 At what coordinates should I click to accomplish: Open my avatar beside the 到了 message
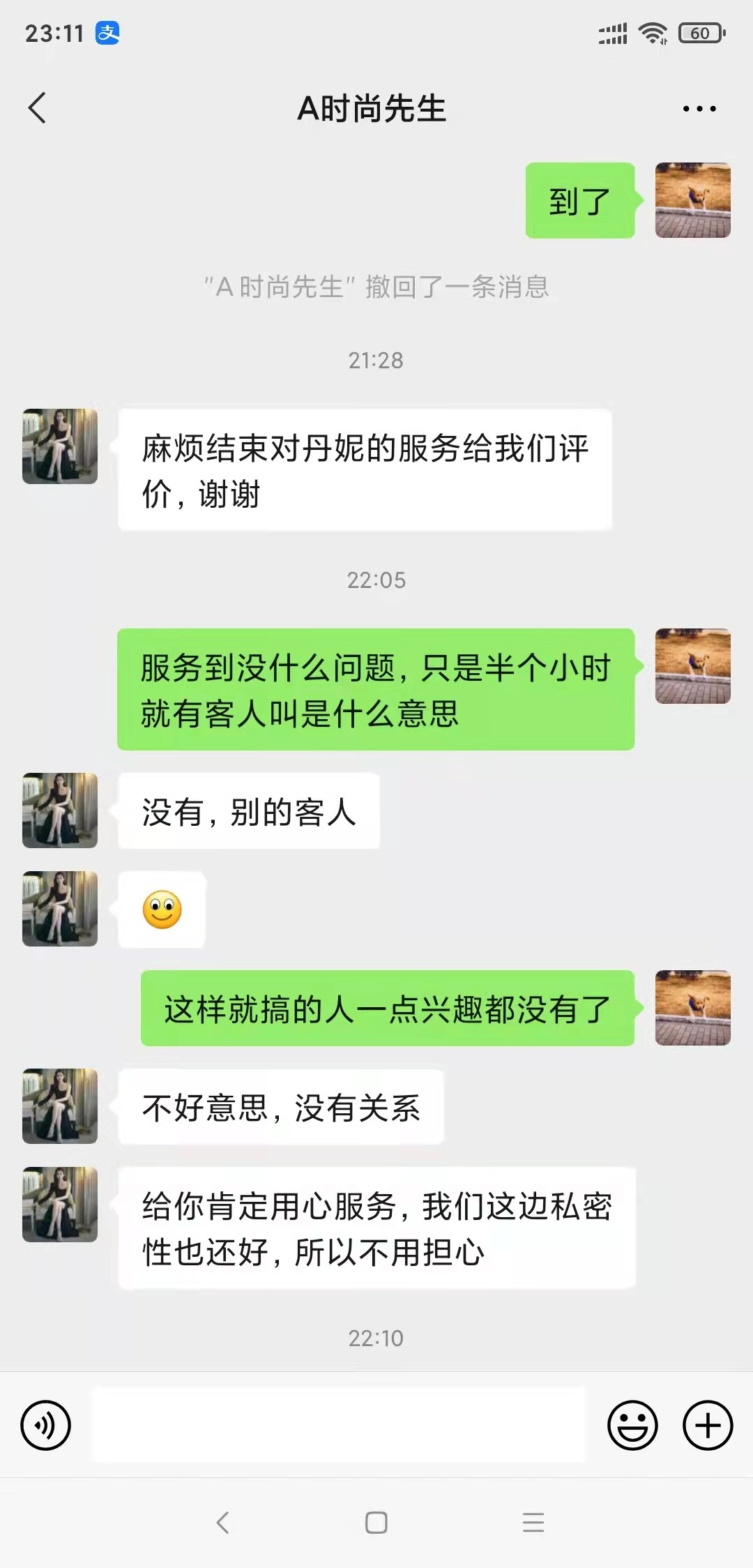(692, 201)
